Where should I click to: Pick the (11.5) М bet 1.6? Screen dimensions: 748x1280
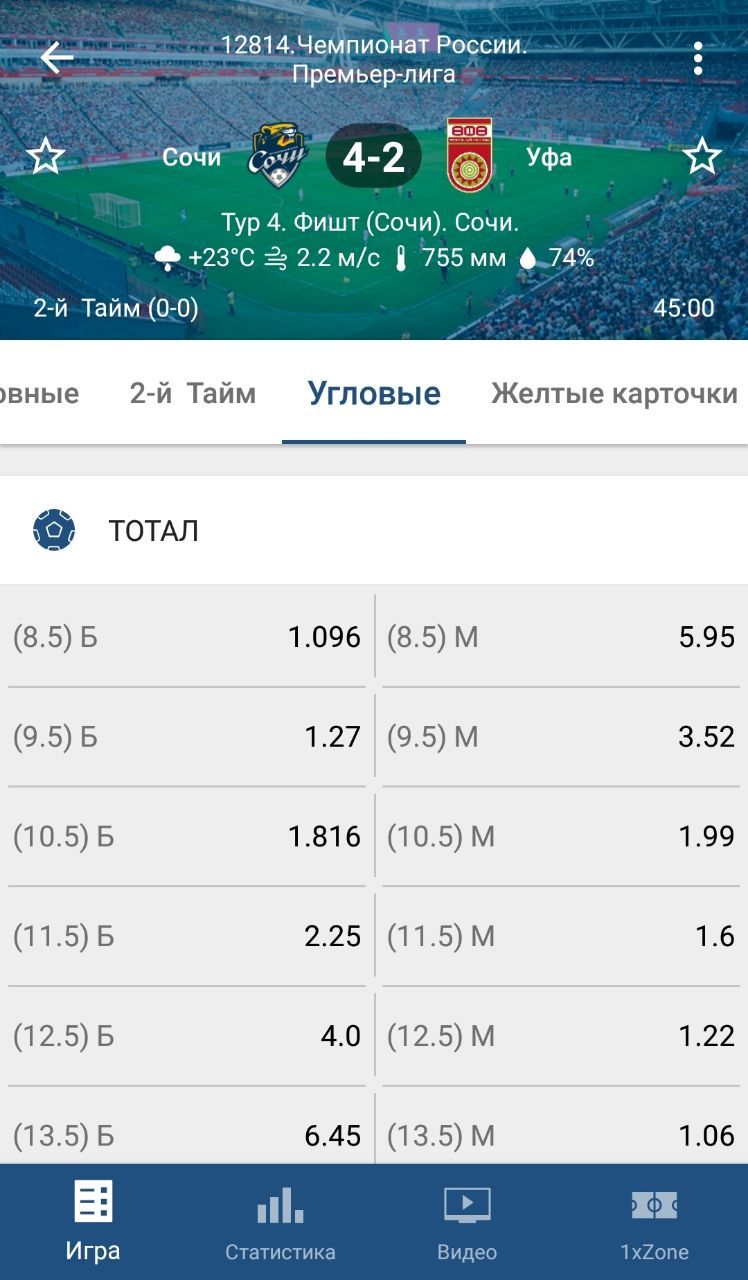point(561,937)
